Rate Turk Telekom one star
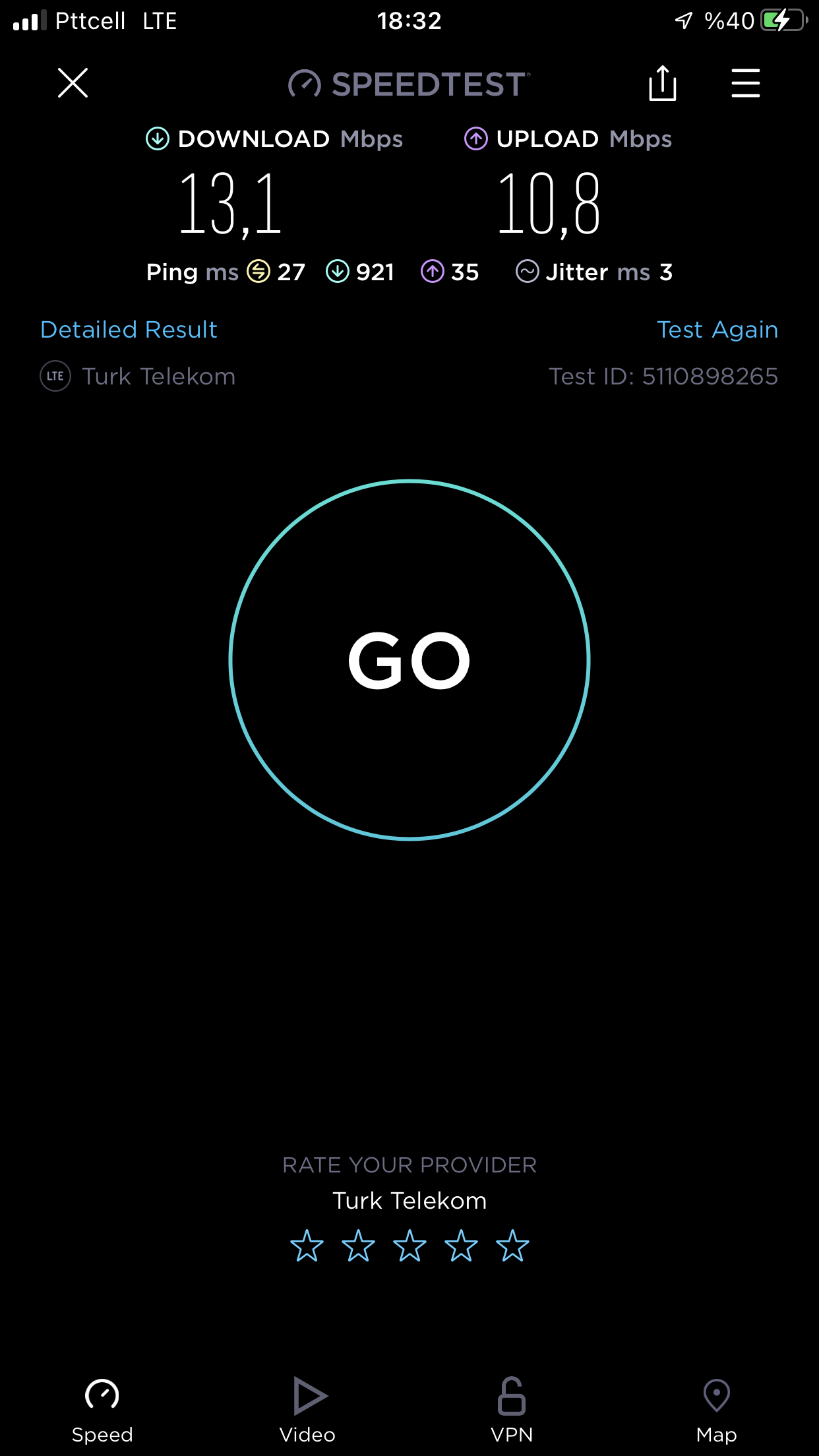 click(307, 1245)
